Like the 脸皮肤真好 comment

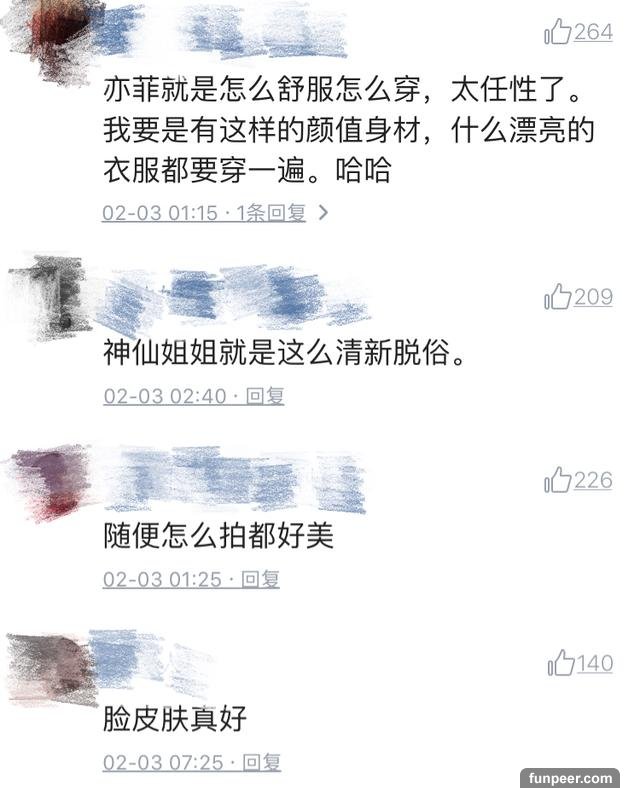pos(561,663)
